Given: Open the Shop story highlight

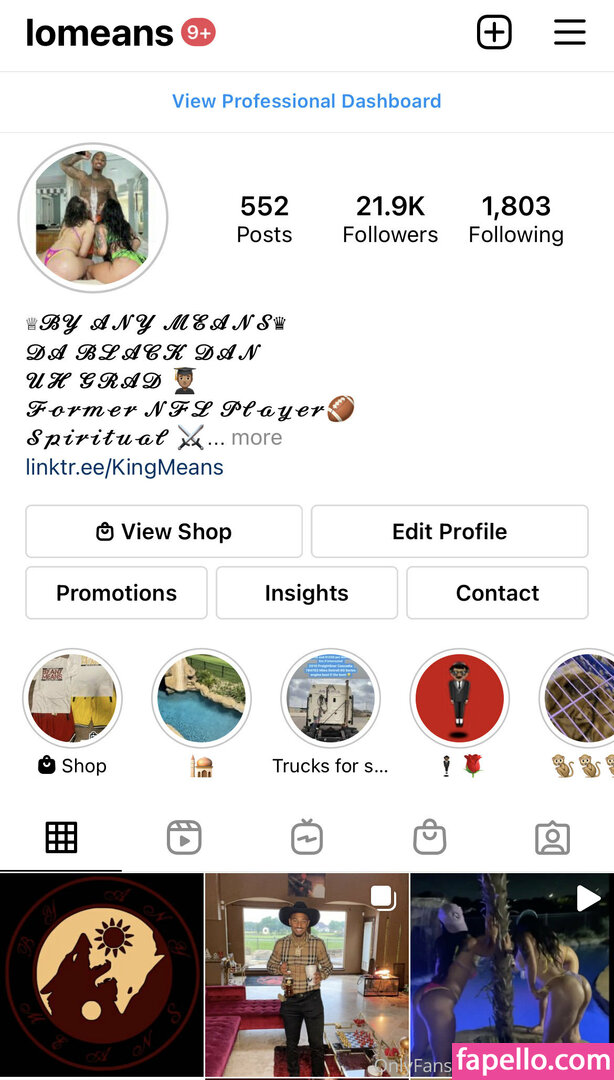Looking at the screenshot, I should (72, 699).
